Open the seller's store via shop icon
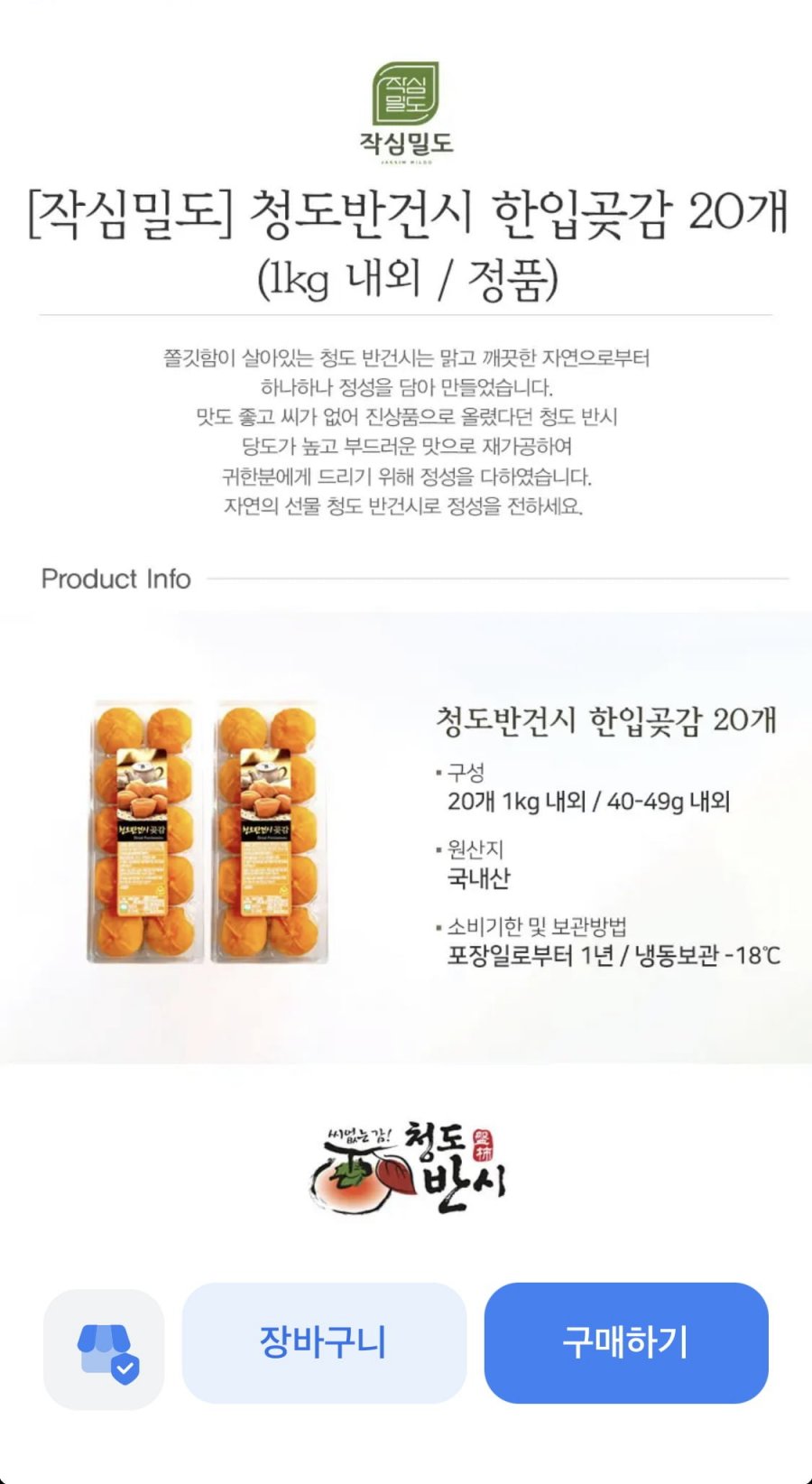The width and height of the screenshot is (812, 1484). [104, 1349]
